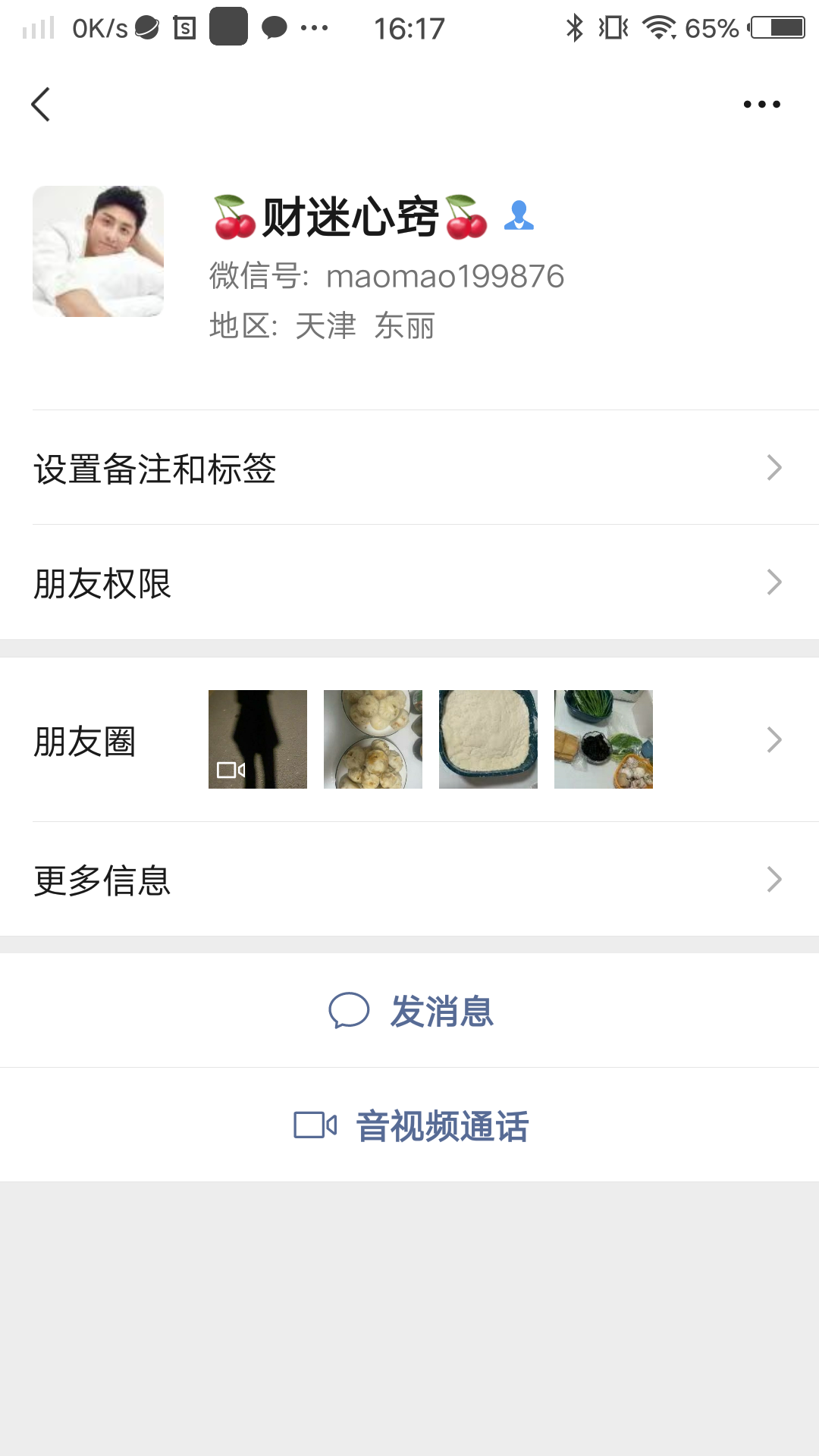
Task: Open the steamed buns Moments thumbnail
Action: point(372,739)
